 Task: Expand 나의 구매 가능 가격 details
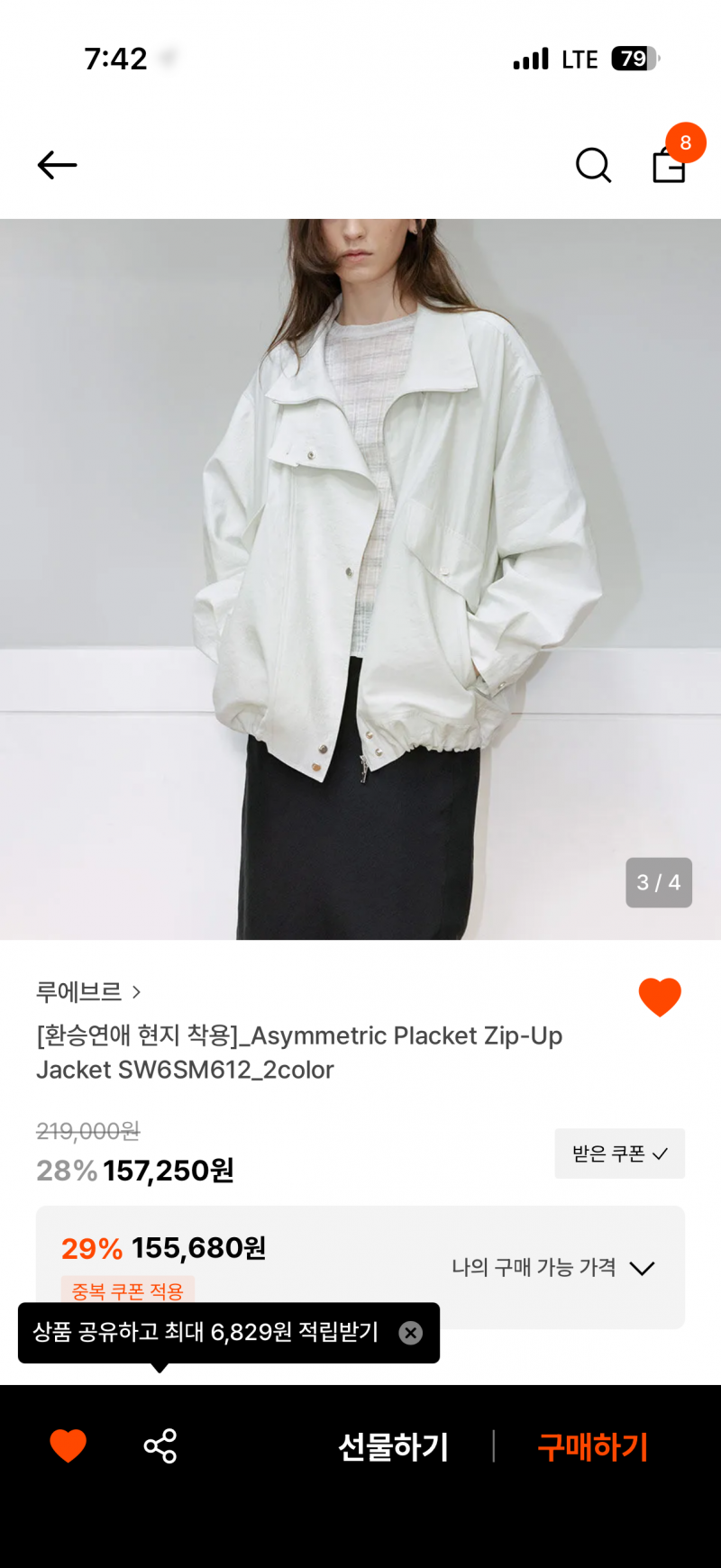(552, 1268)
